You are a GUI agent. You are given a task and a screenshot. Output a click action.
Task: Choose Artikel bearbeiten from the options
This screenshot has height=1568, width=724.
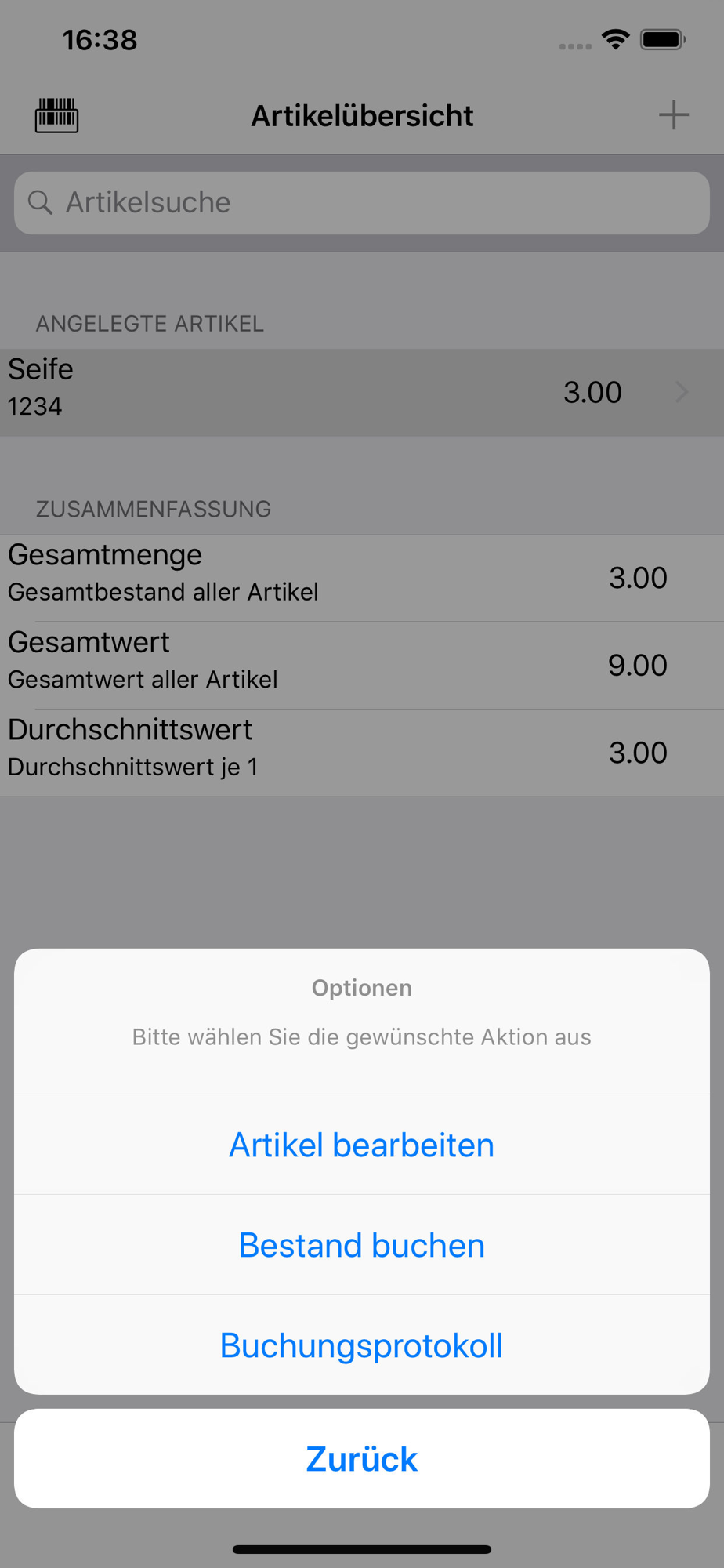362,1145
